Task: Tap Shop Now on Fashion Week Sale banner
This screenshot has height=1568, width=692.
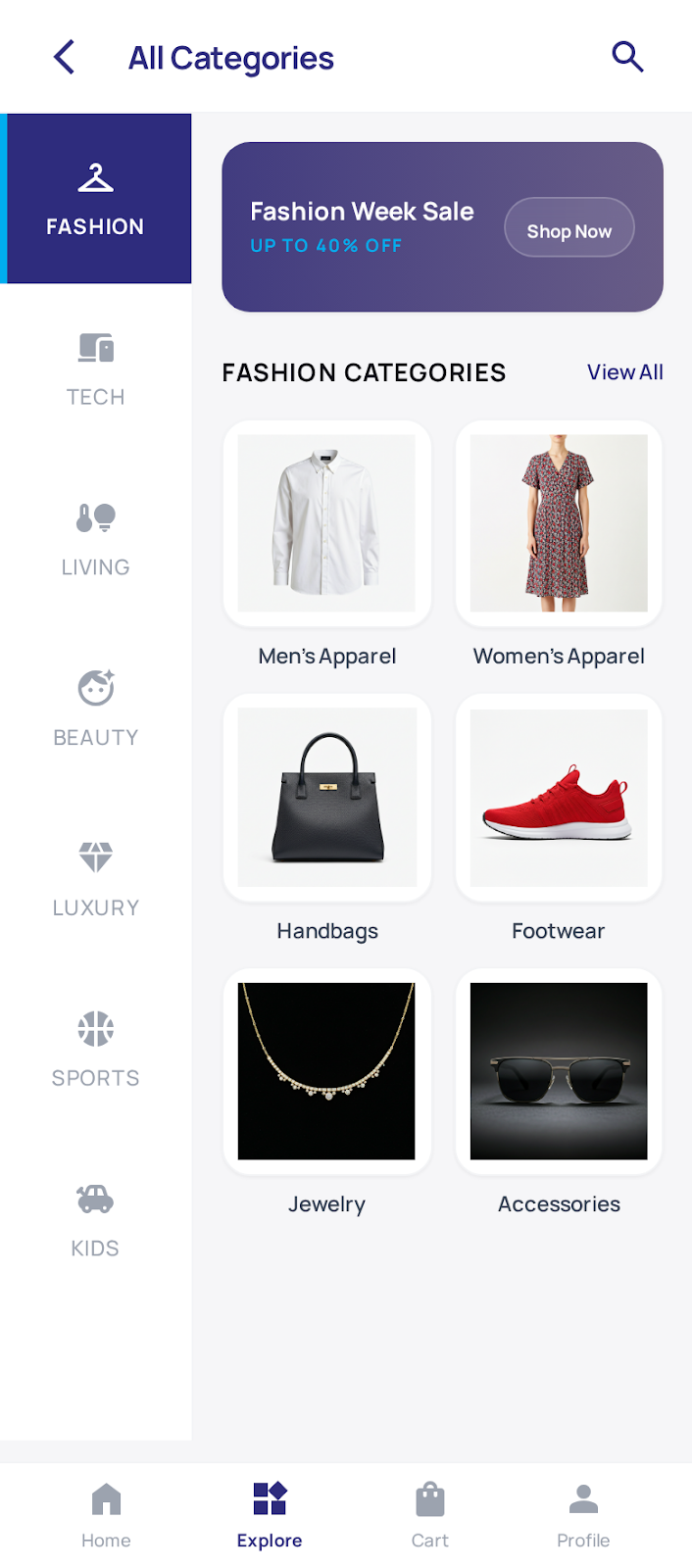Action: pos(568,229)
